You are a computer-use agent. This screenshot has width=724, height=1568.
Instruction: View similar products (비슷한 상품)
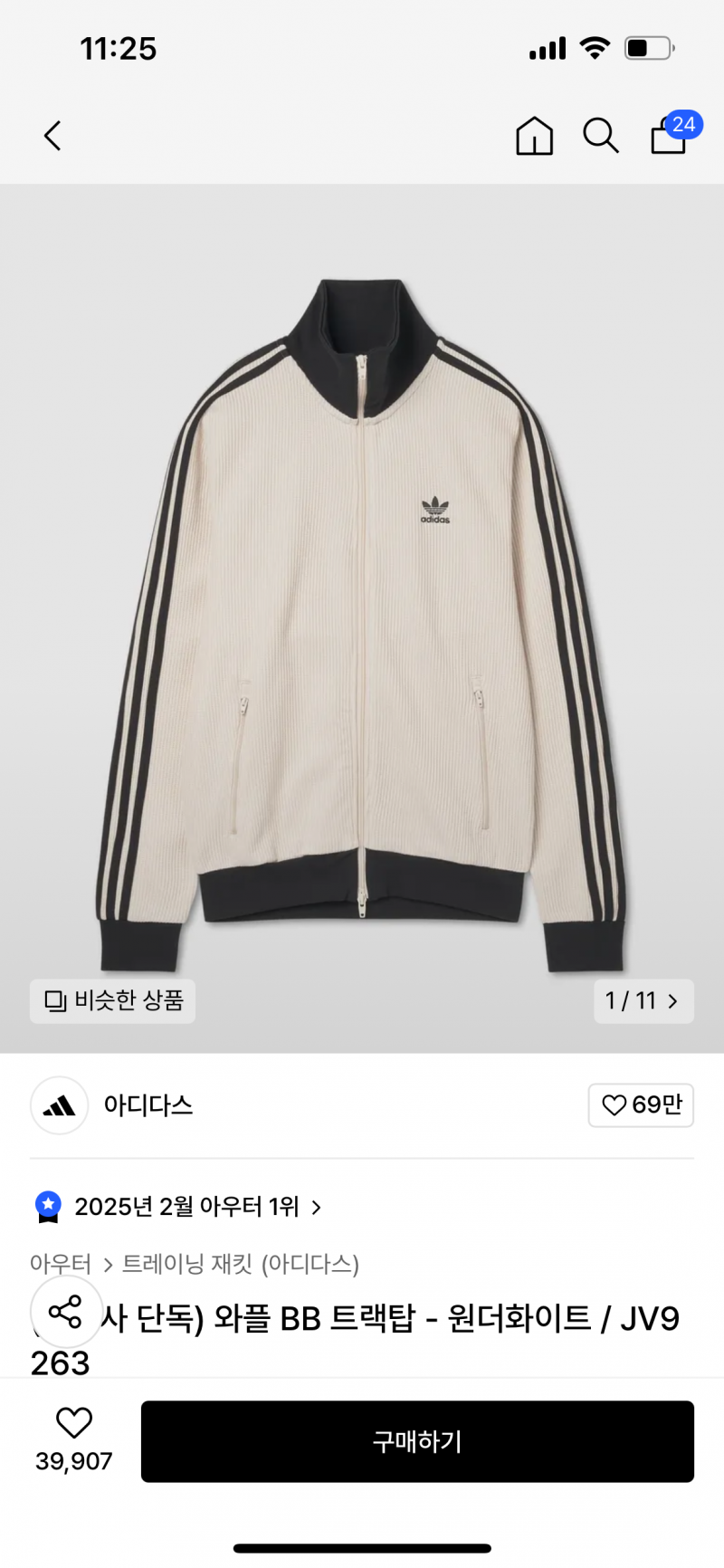(113, 1001)
